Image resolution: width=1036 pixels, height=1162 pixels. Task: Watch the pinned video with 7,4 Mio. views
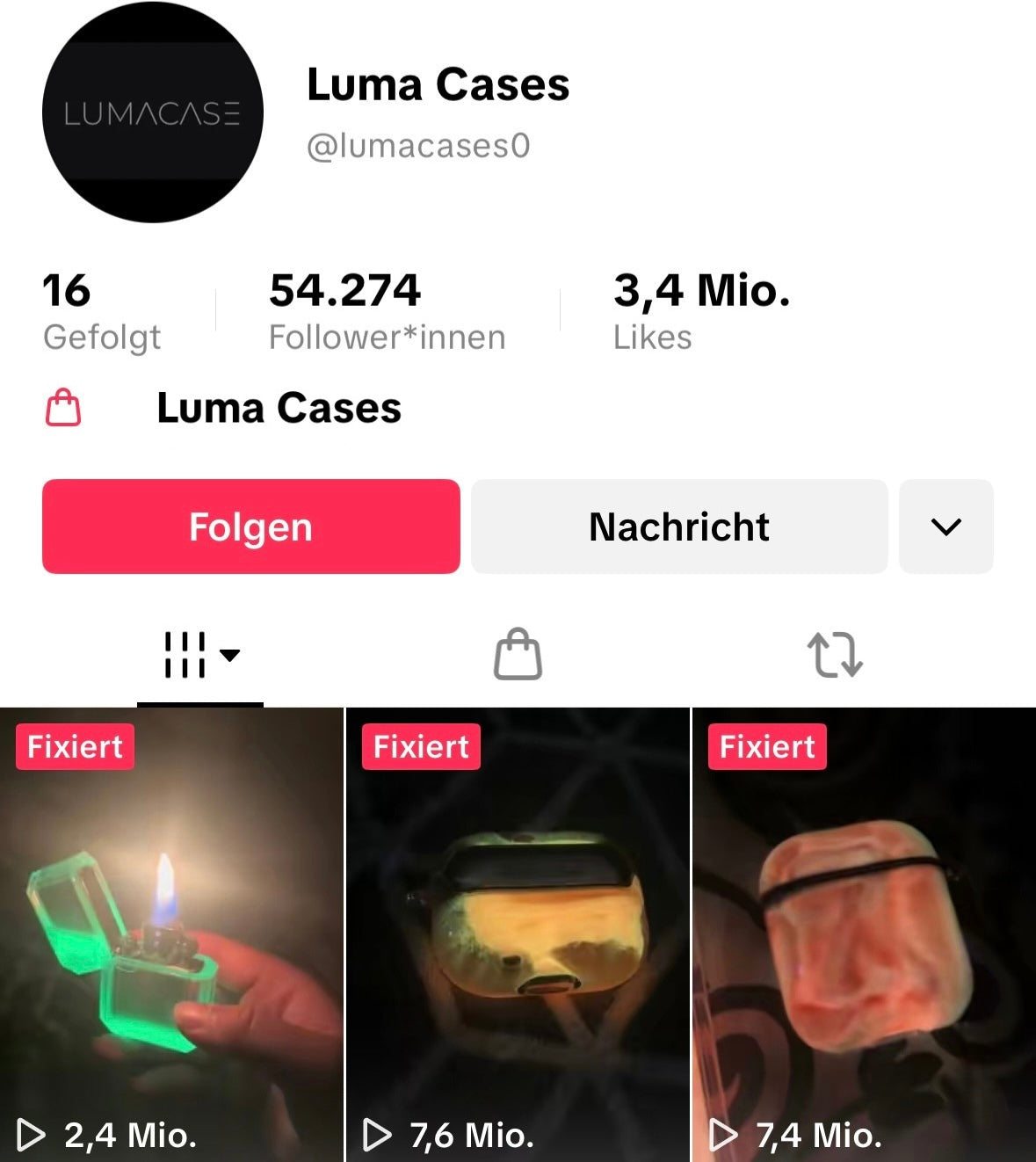click(x=864, y=934)
